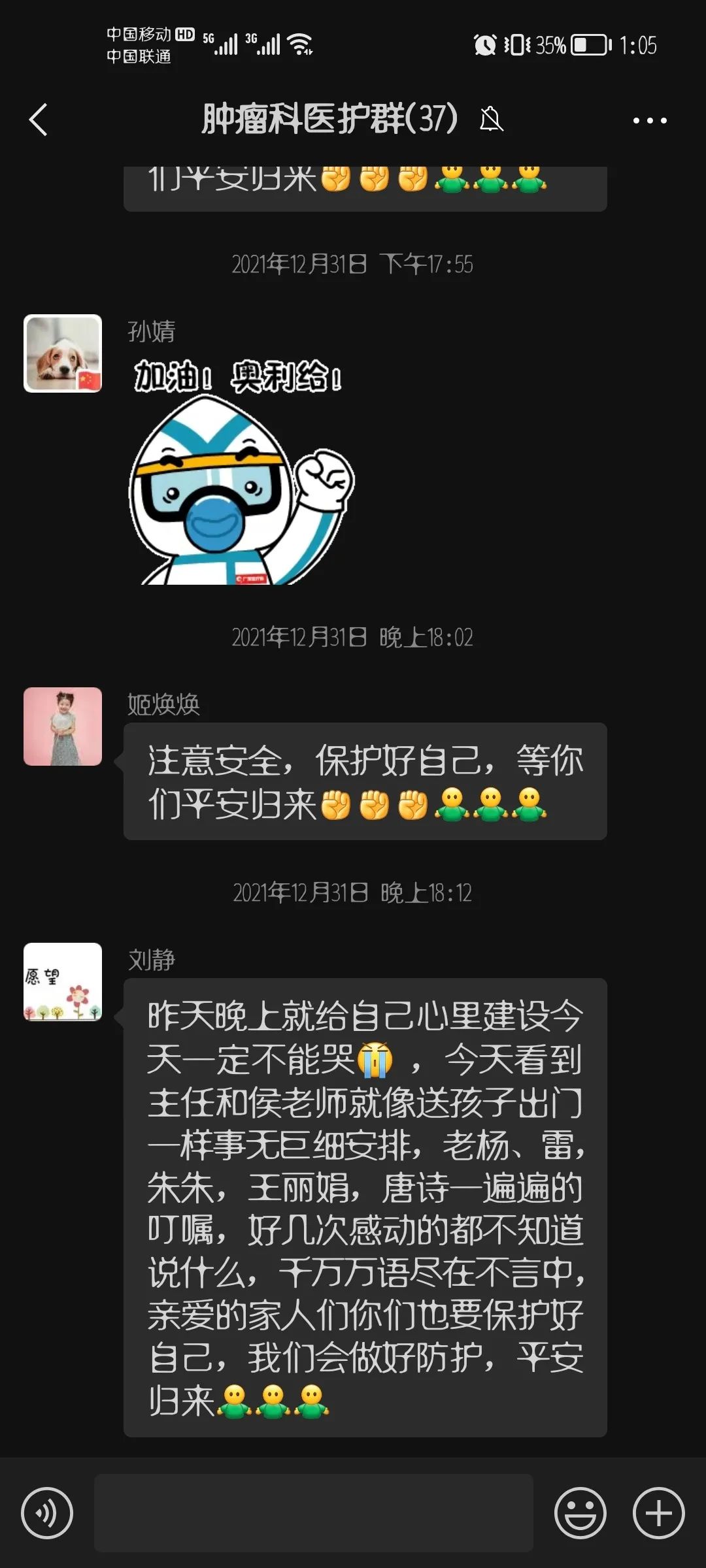
Task: Open the emoji sticker panel
Action: pyautogui.click(x=580, y=1512)
